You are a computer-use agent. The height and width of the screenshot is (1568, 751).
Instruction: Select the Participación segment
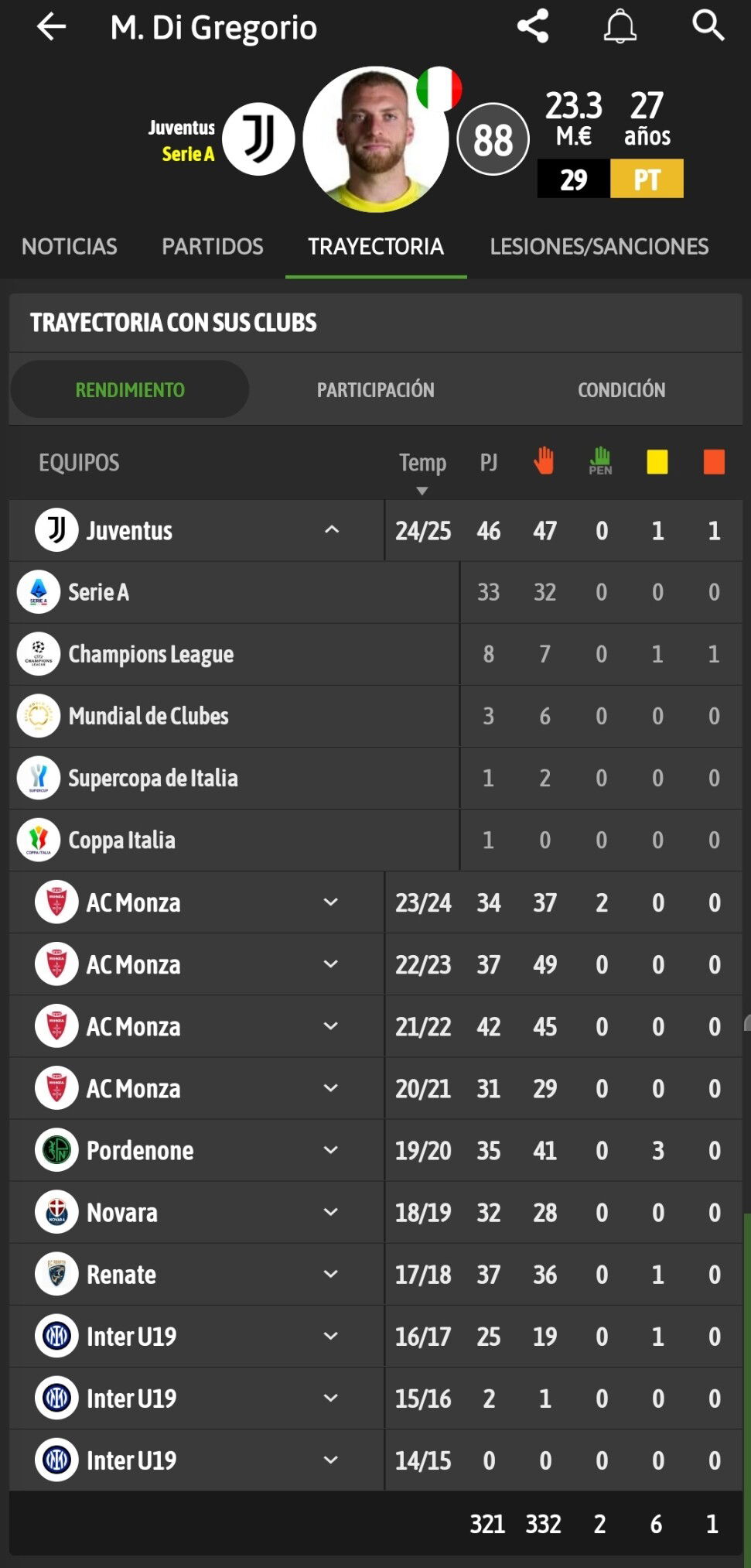point(376,389)
